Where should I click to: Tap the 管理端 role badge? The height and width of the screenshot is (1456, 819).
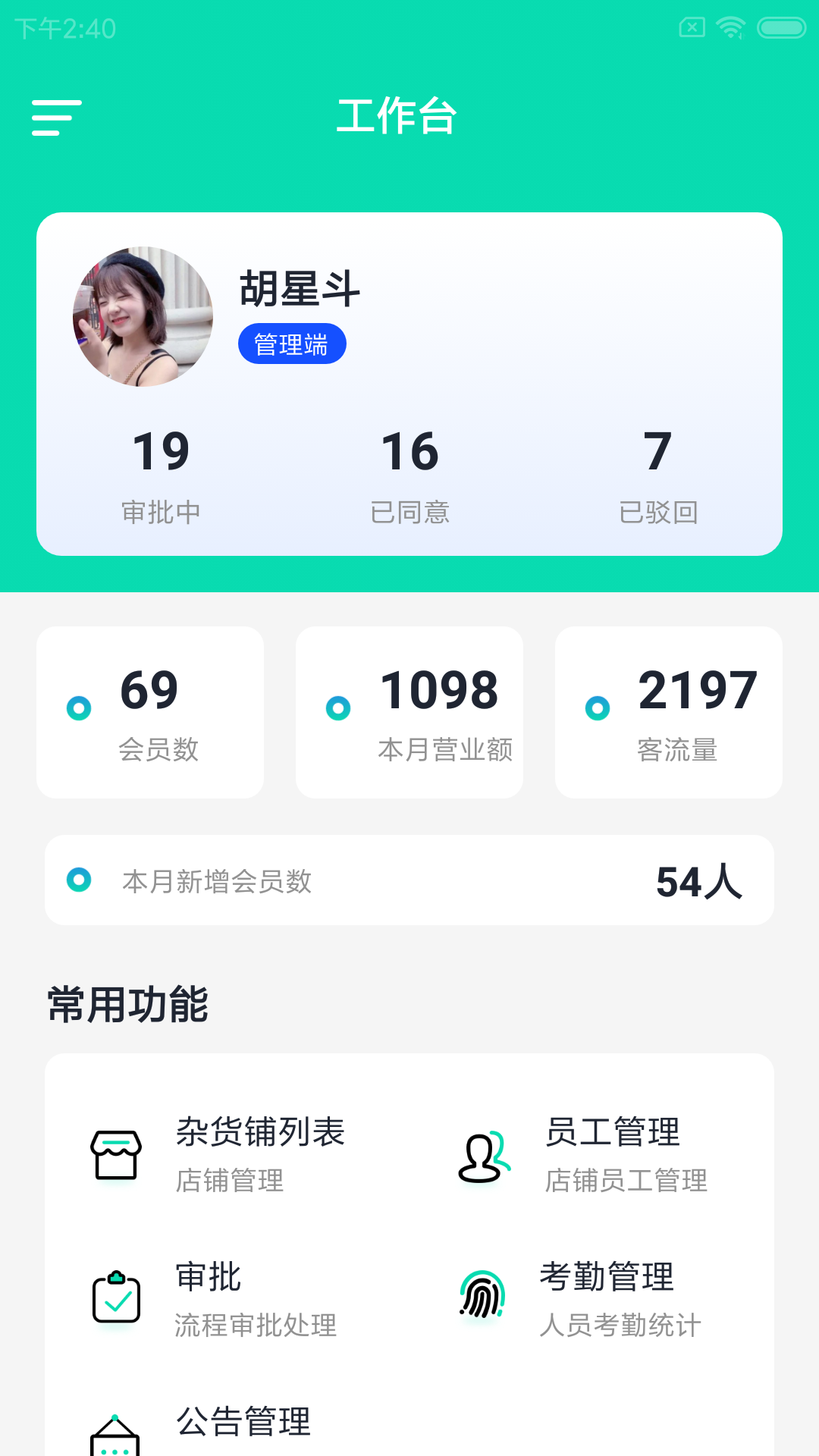click(292, 343)
